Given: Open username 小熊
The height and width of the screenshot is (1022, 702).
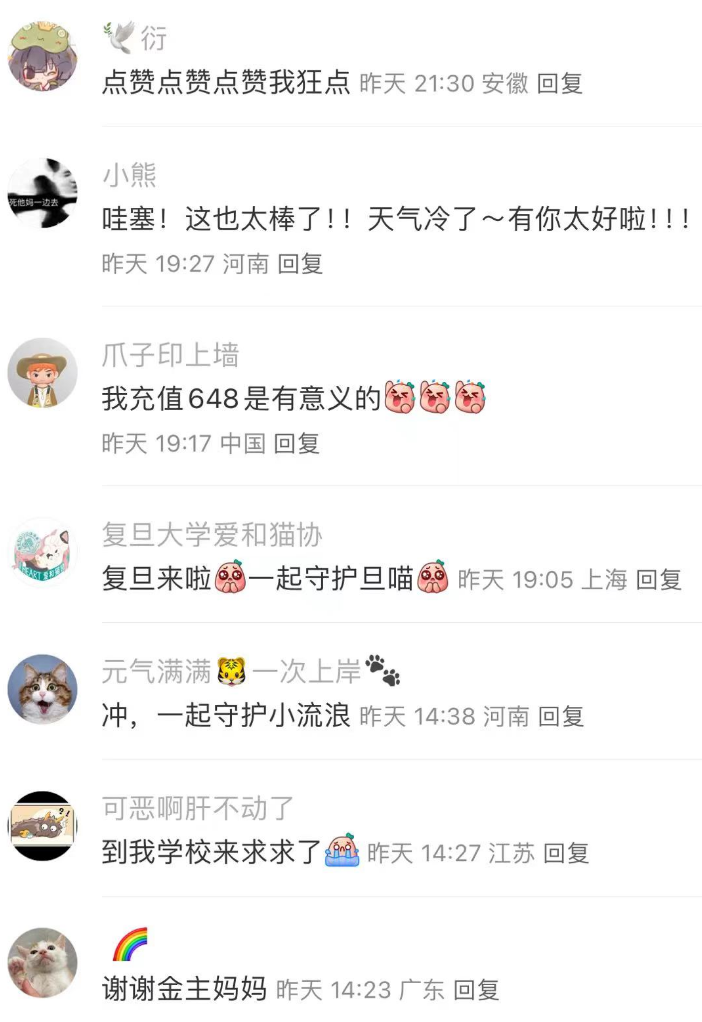Looking at the screenshot, I should pyautogui.click(x=129, y=176).
